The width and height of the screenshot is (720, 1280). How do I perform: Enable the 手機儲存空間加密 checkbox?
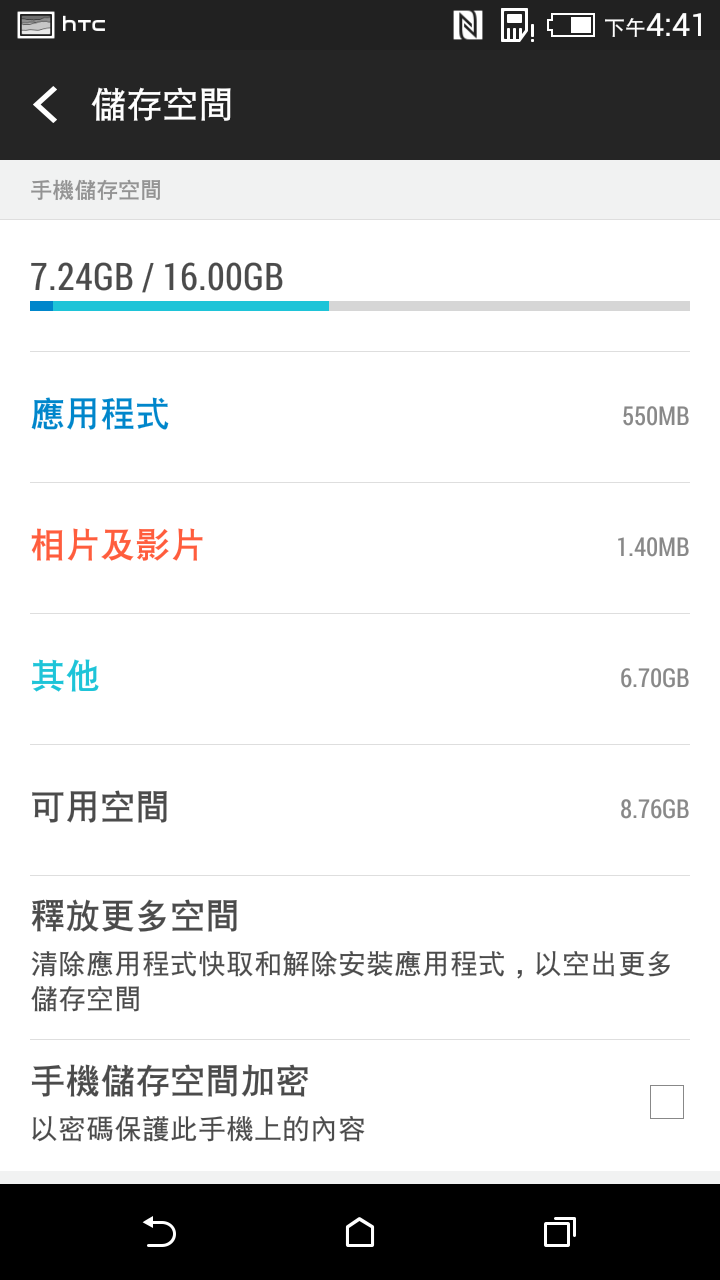click(x=666, y=1102)
